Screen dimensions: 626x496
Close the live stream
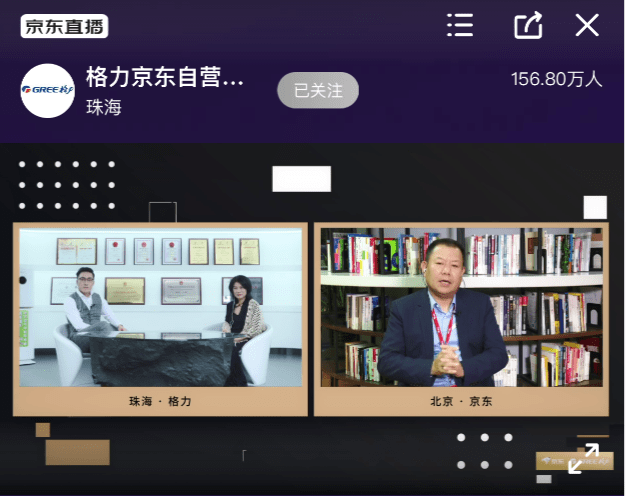click(x=587, y=26)
